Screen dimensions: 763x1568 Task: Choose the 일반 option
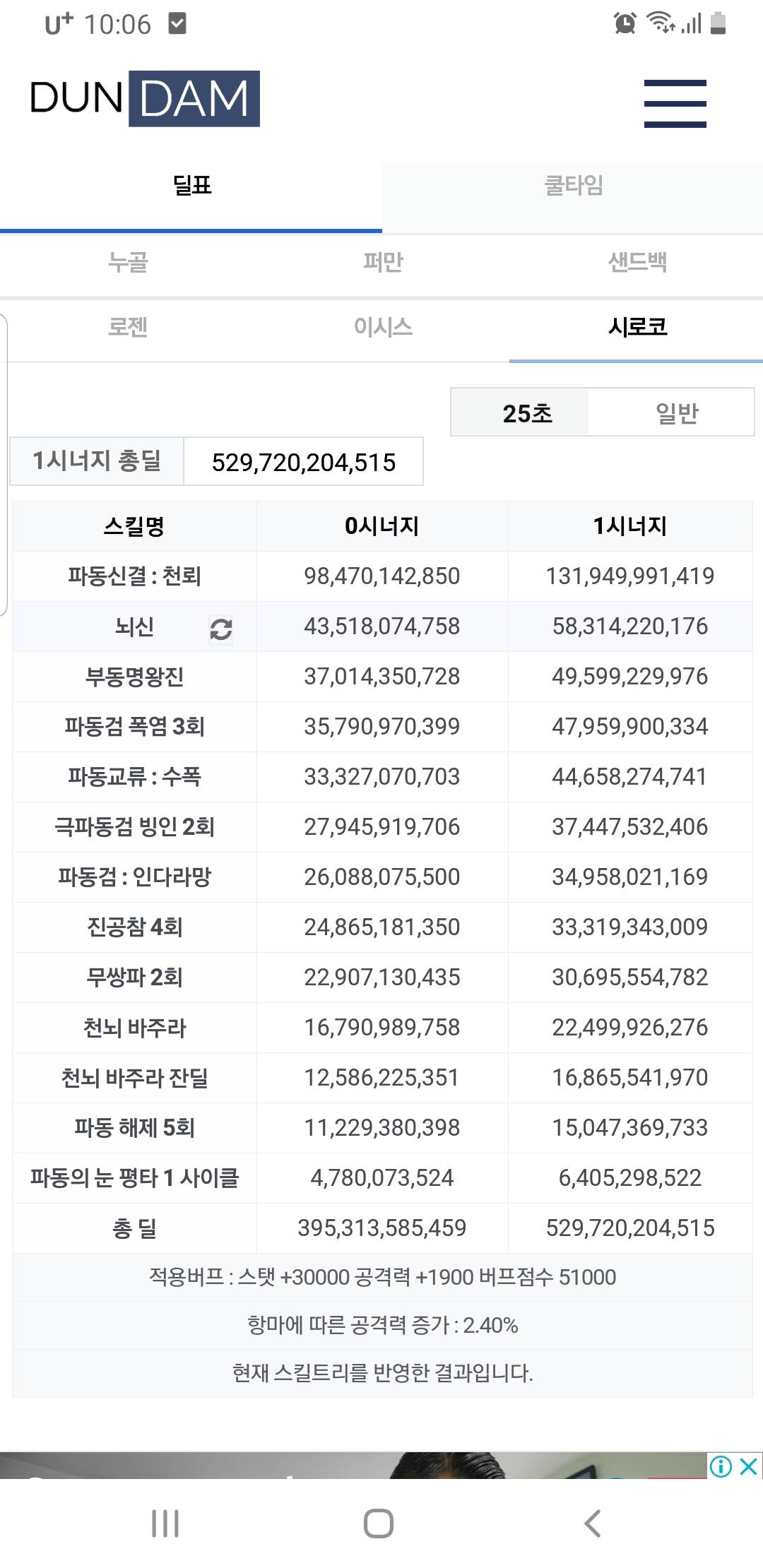point(676,412)
